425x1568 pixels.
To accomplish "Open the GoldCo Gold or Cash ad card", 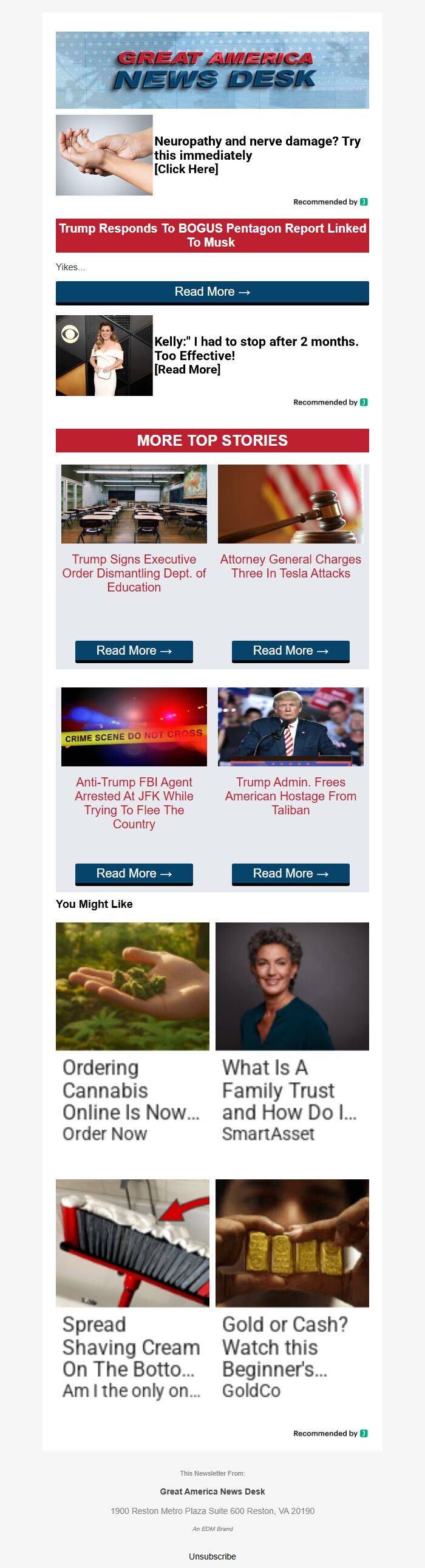I will point(291,1290).
